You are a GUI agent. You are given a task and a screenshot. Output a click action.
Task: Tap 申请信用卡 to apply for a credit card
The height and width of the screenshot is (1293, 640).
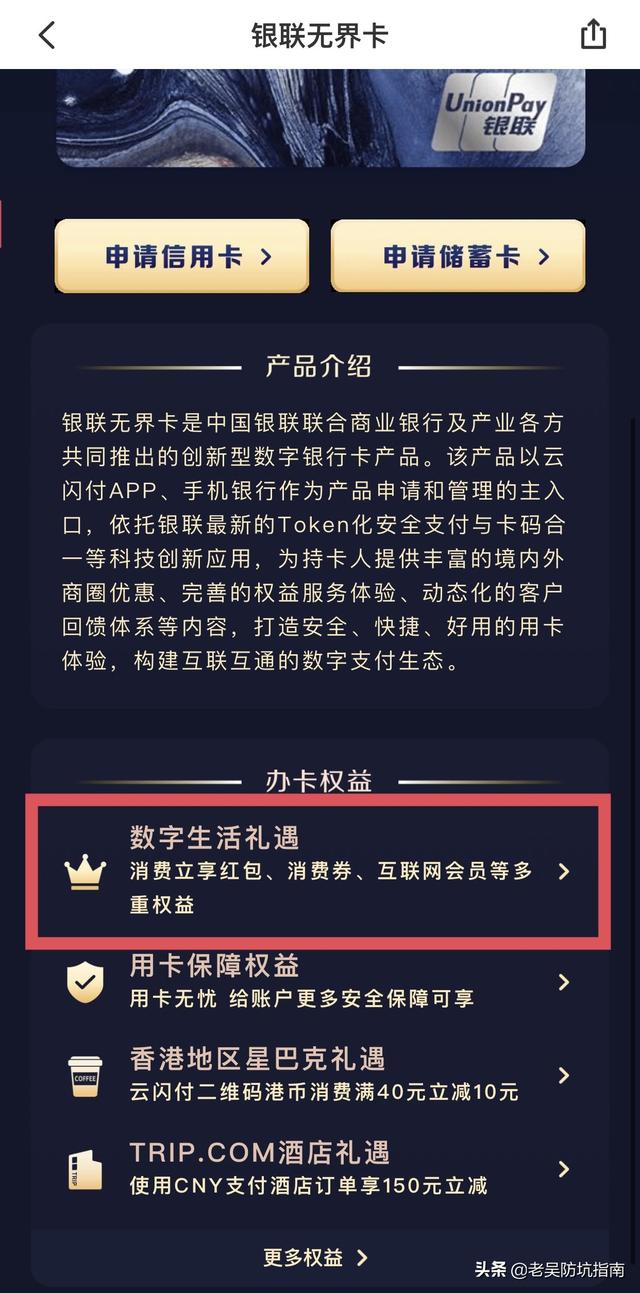click(182, 257)
